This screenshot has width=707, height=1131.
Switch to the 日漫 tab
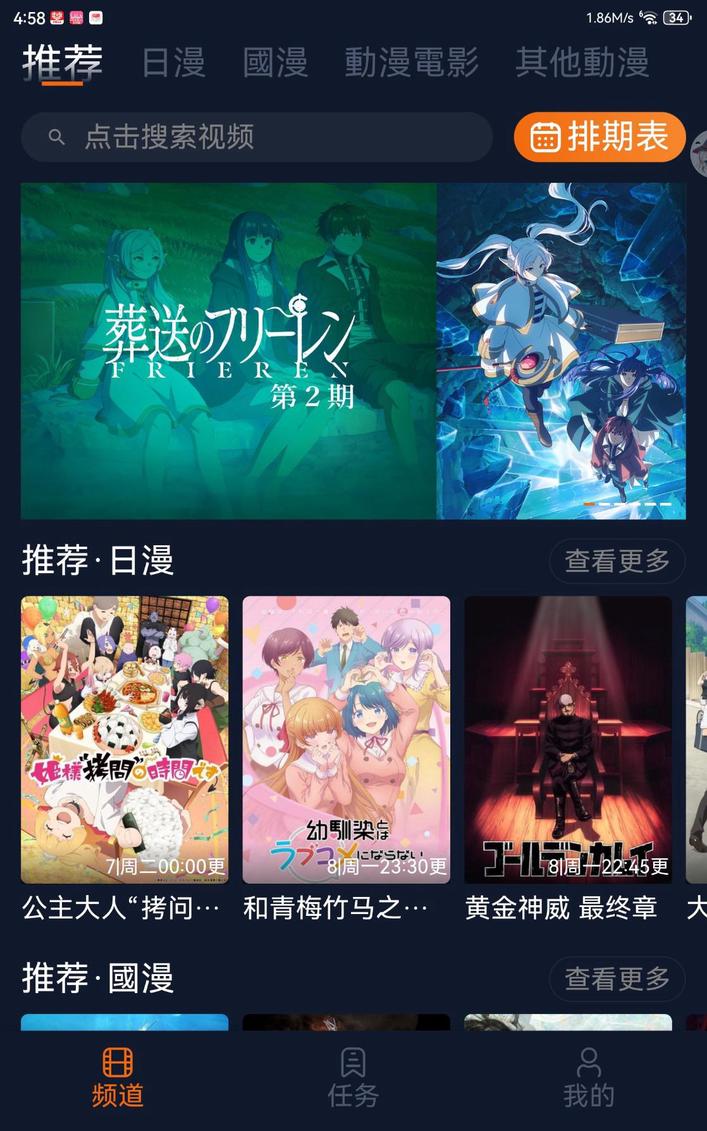pyautogui.click(x=173, y=62)
